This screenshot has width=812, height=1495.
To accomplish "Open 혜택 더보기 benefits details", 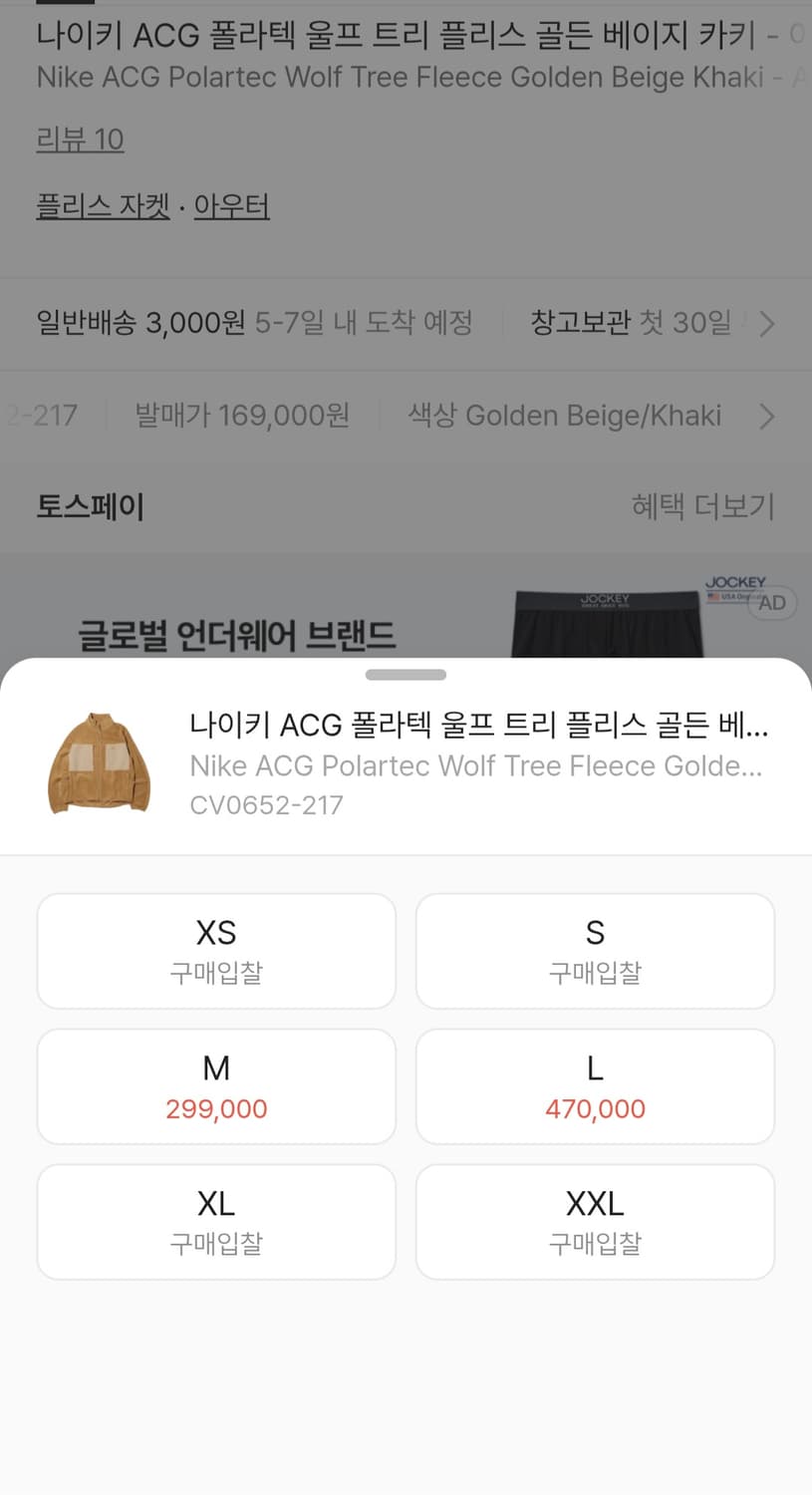I will pos(704,506).
